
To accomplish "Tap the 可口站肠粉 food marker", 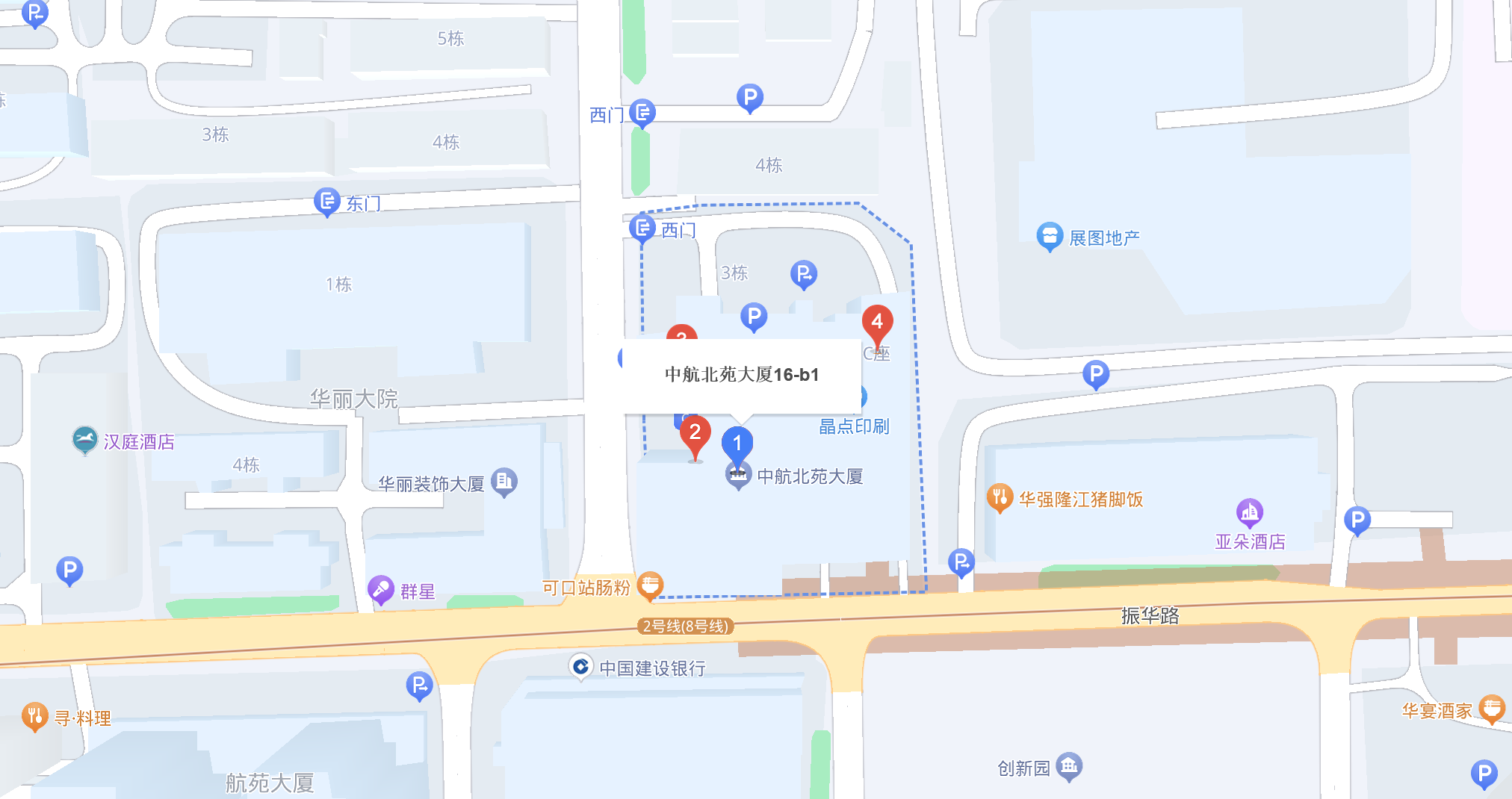I will (x=650, y=585).
